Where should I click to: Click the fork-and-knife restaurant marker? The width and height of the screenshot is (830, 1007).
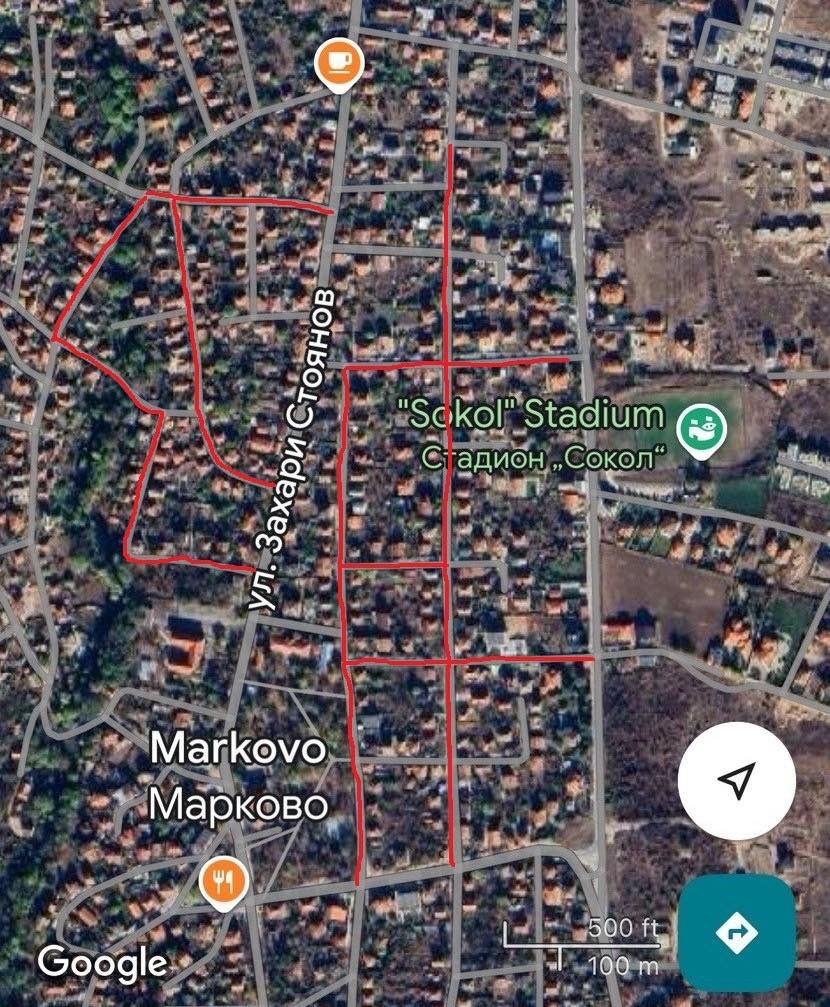point(222,880)
